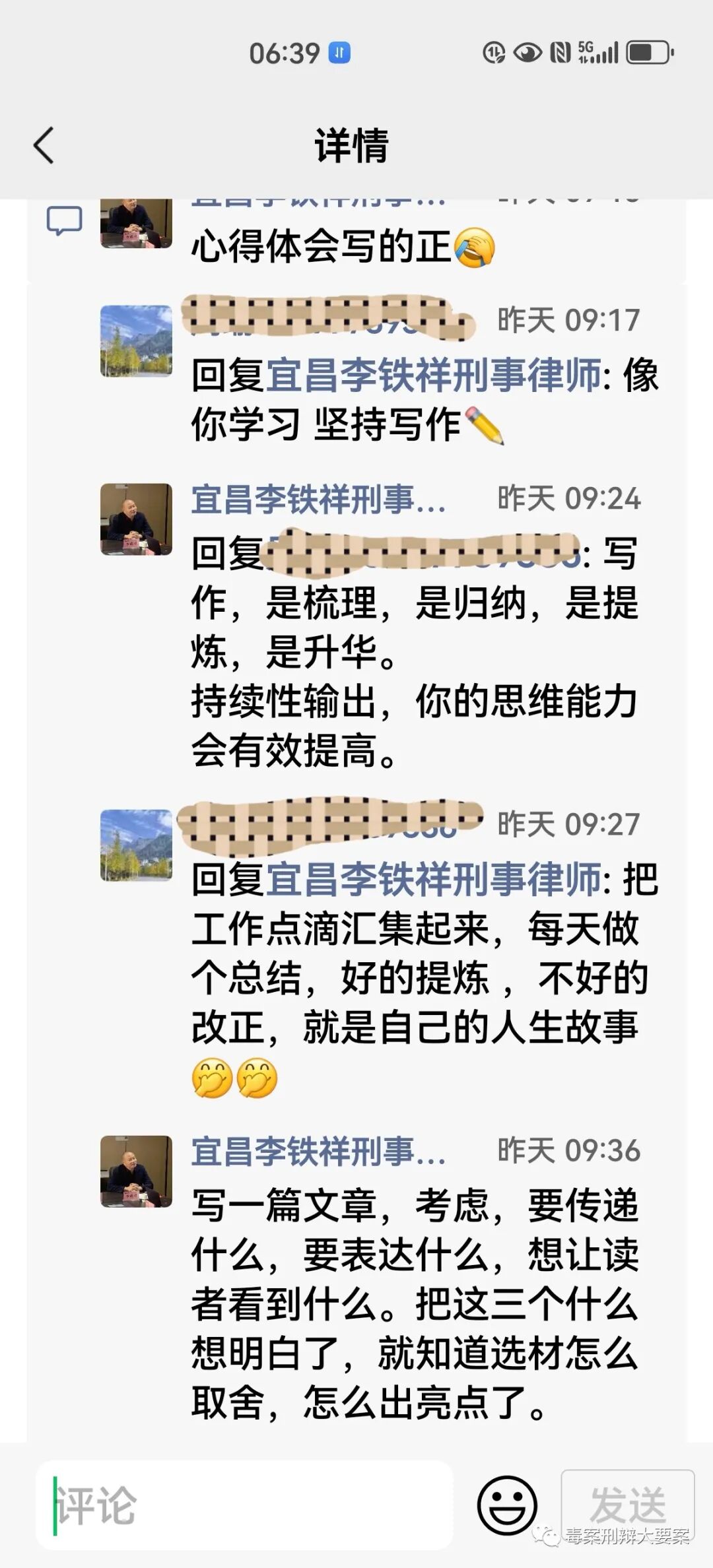713x1568 pixels.
Task: Reply to the comment starting 写一篇文章
Action: pyautogui.click(x=415, y=1304)
